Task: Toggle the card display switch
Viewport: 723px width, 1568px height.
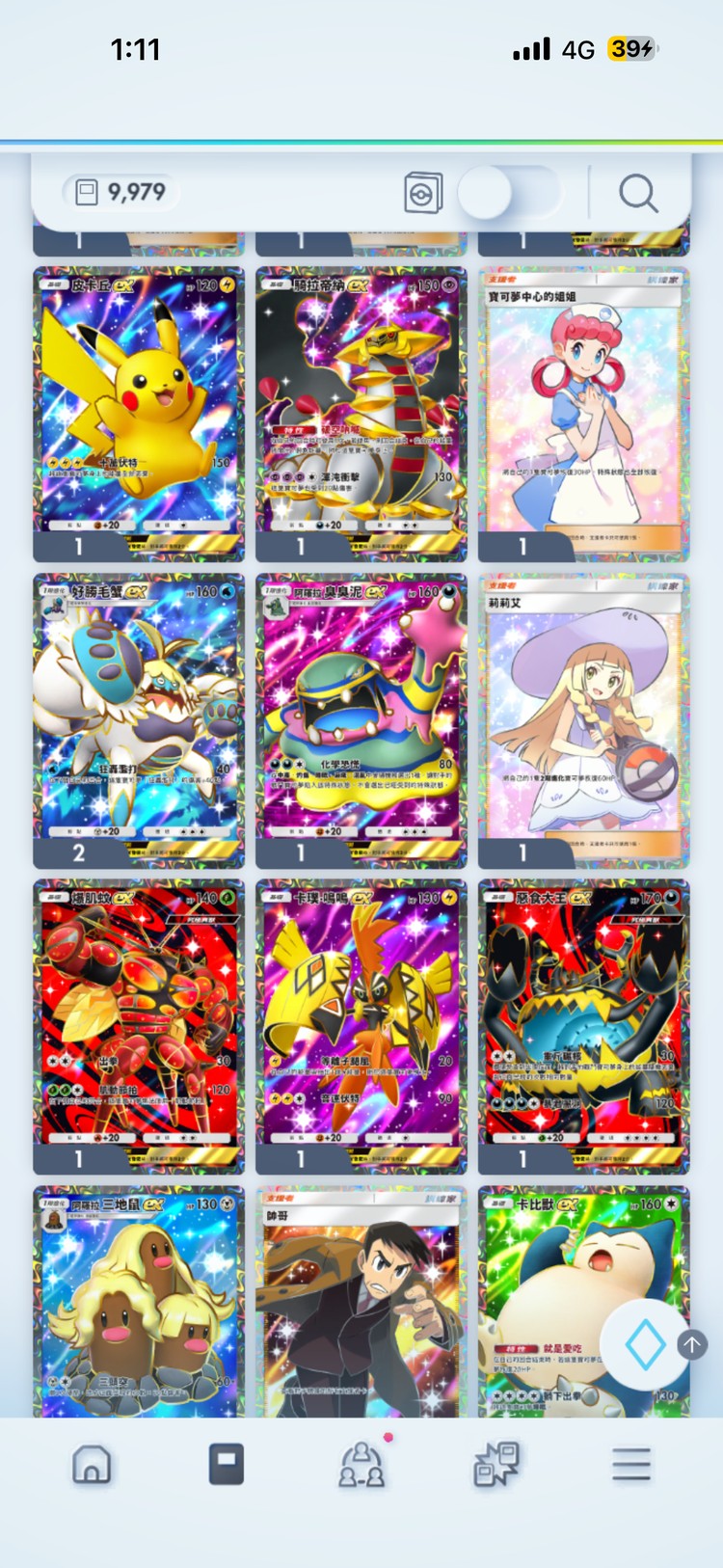Action: 509,192
